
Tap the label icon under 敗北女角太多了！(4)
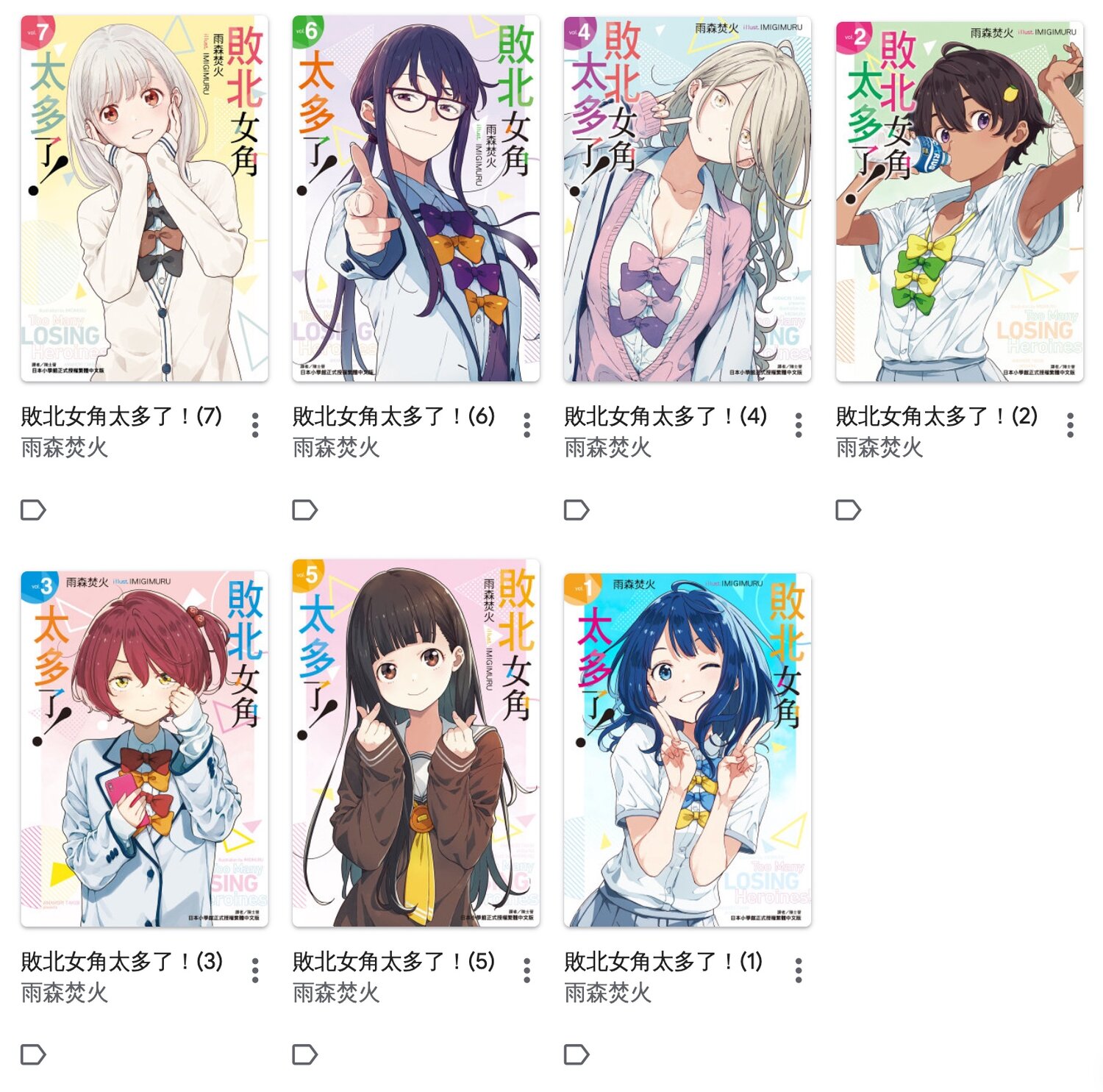point(577,510)
